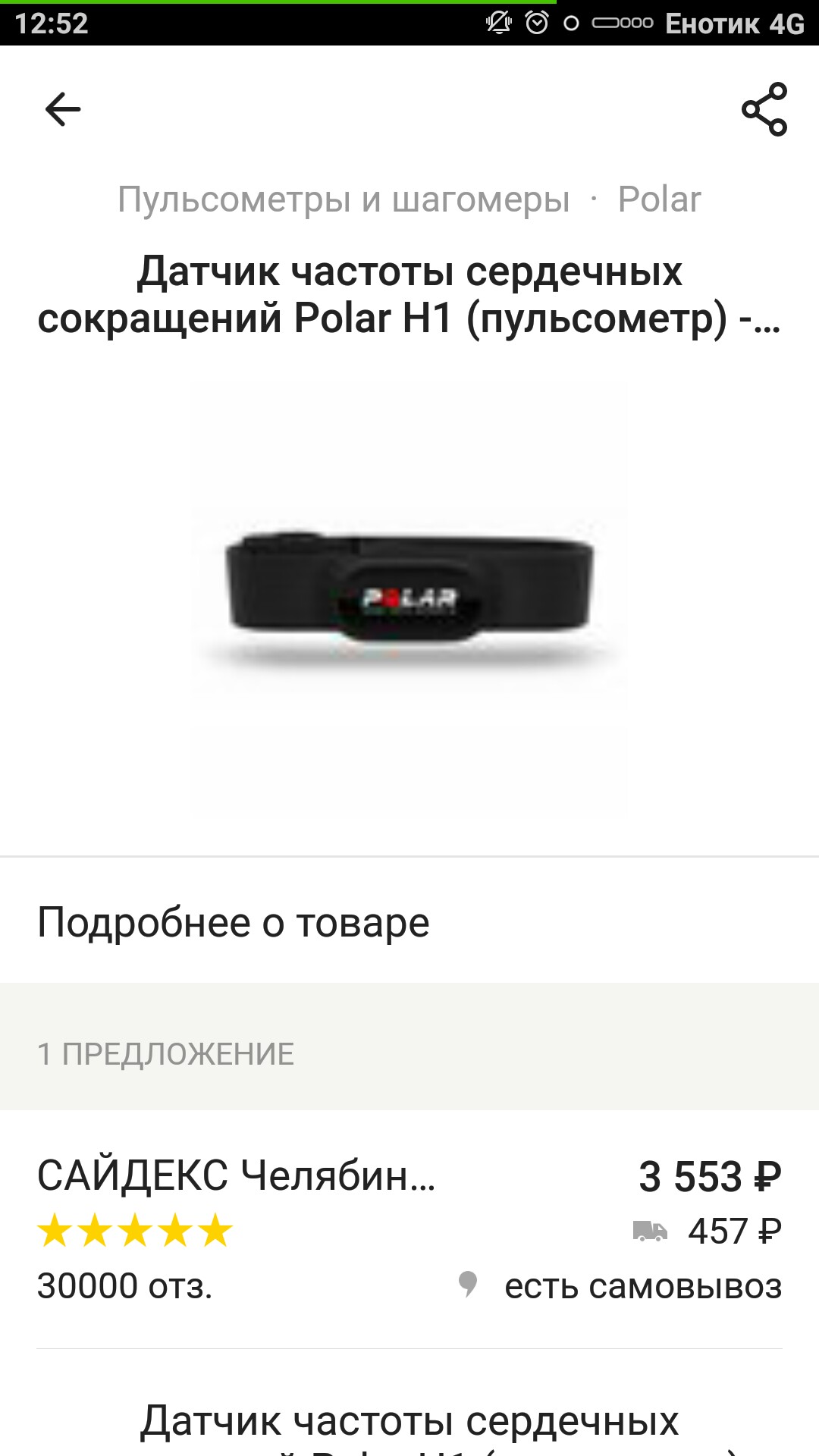Open Подробнее о товаре details
This screenshot has height=1456, width=819.
409,922
